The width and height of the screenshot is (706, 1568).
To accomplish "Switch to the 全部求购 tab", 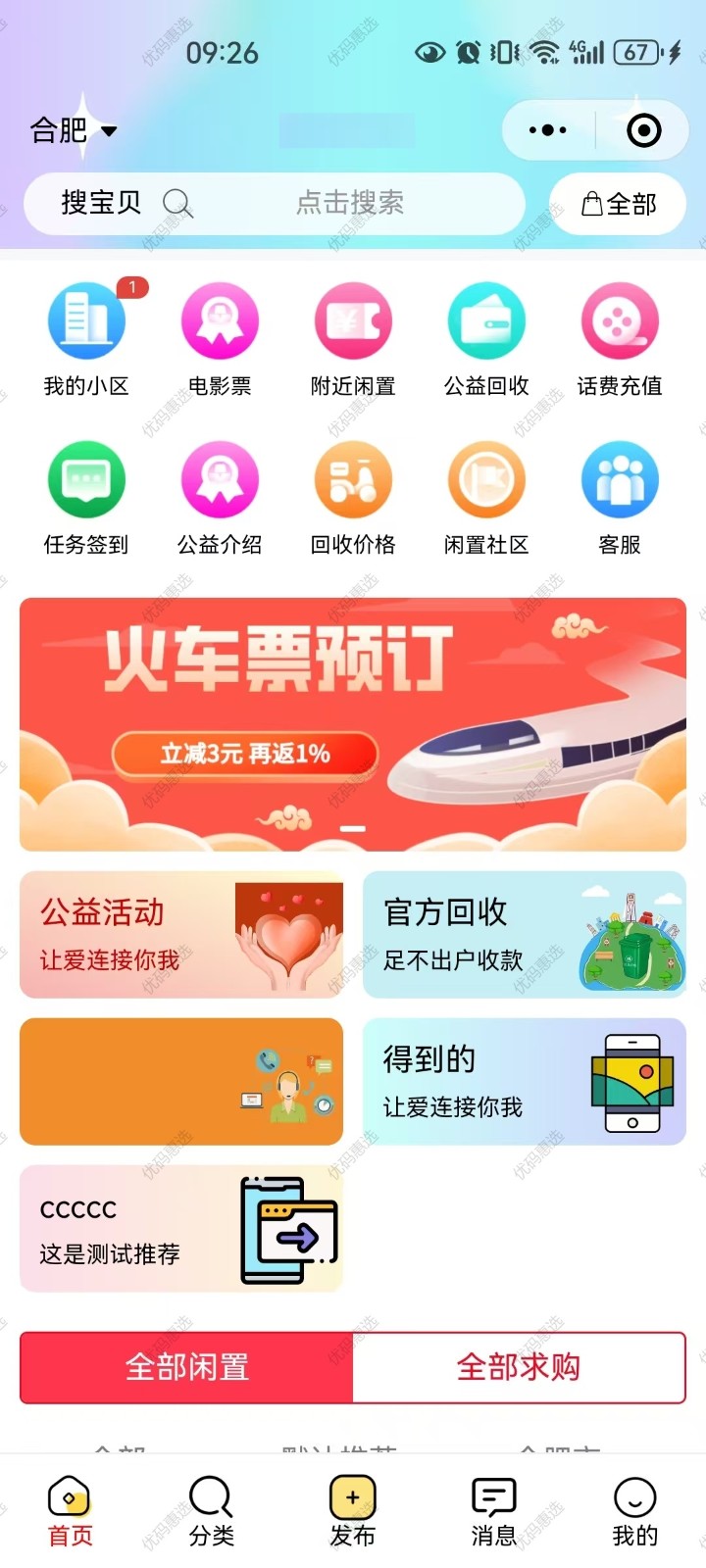I will click(519, 1367).
